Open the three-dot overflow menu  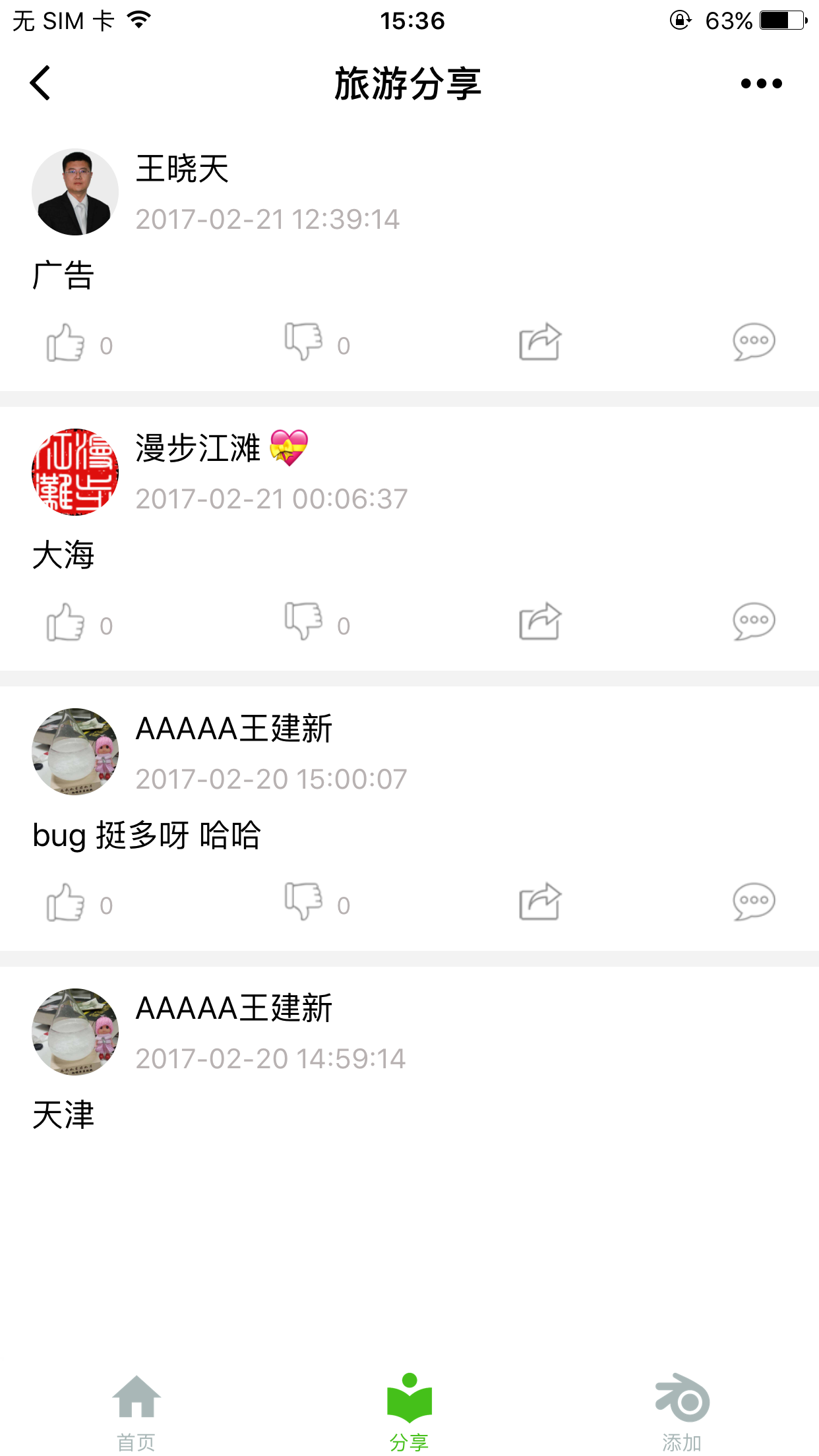761,84
